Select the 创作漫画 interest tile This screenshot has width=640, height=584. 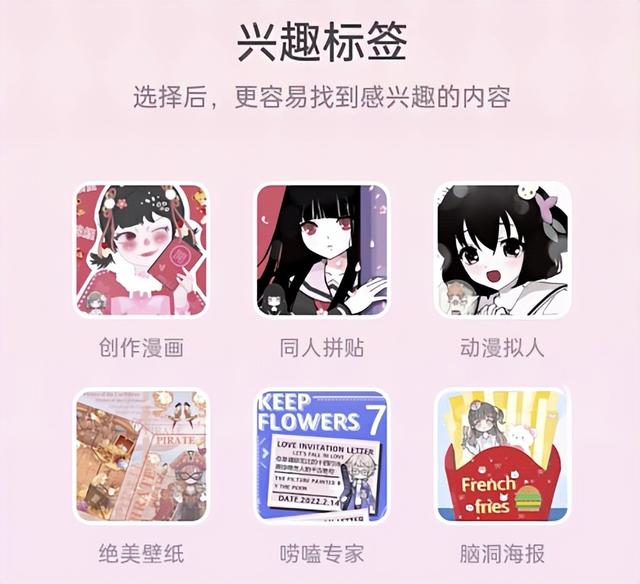coord(141,250)
